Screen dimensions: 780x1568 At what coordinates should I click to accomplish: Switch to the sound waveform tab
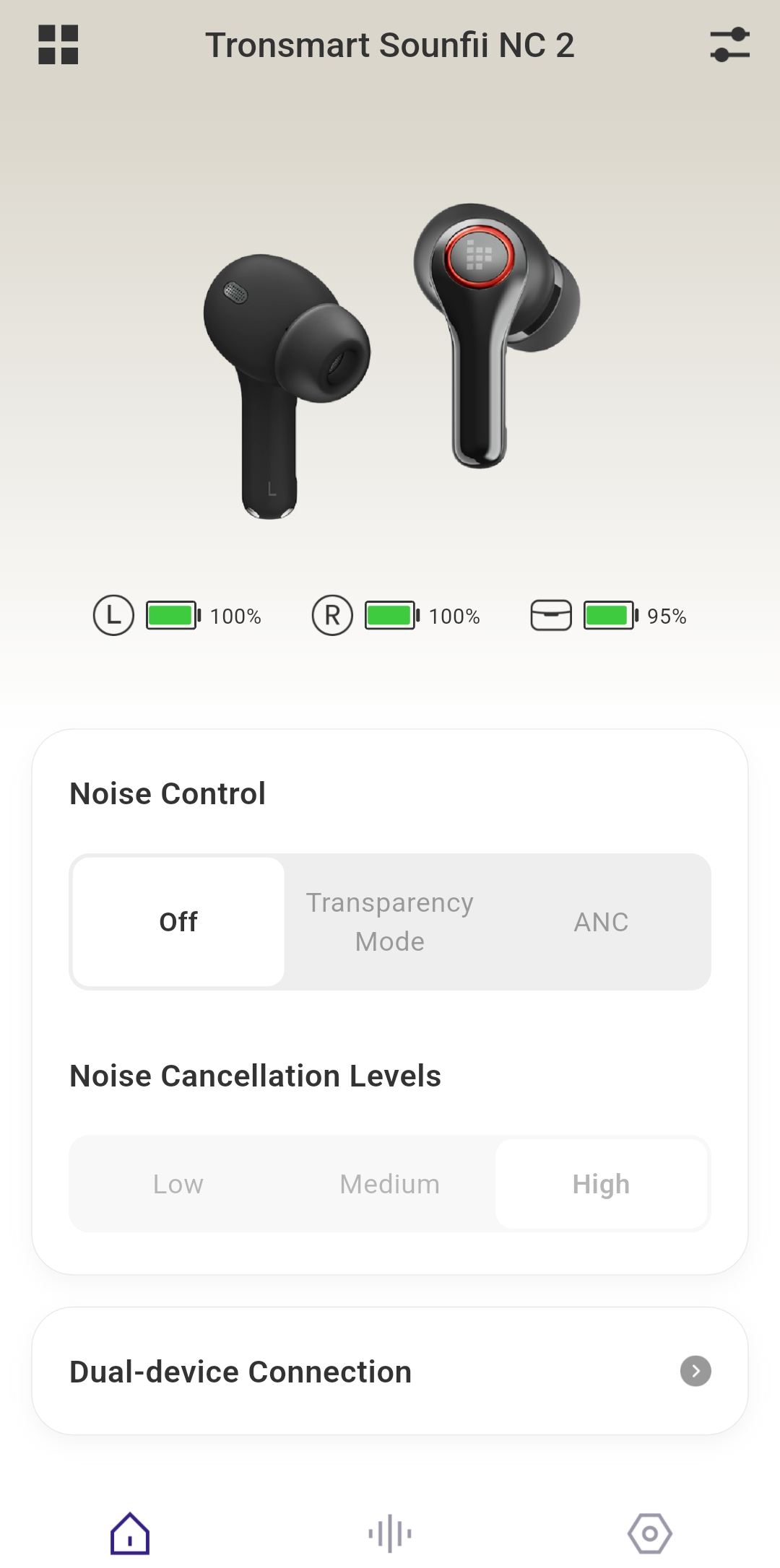click(x=390, y=1533)
